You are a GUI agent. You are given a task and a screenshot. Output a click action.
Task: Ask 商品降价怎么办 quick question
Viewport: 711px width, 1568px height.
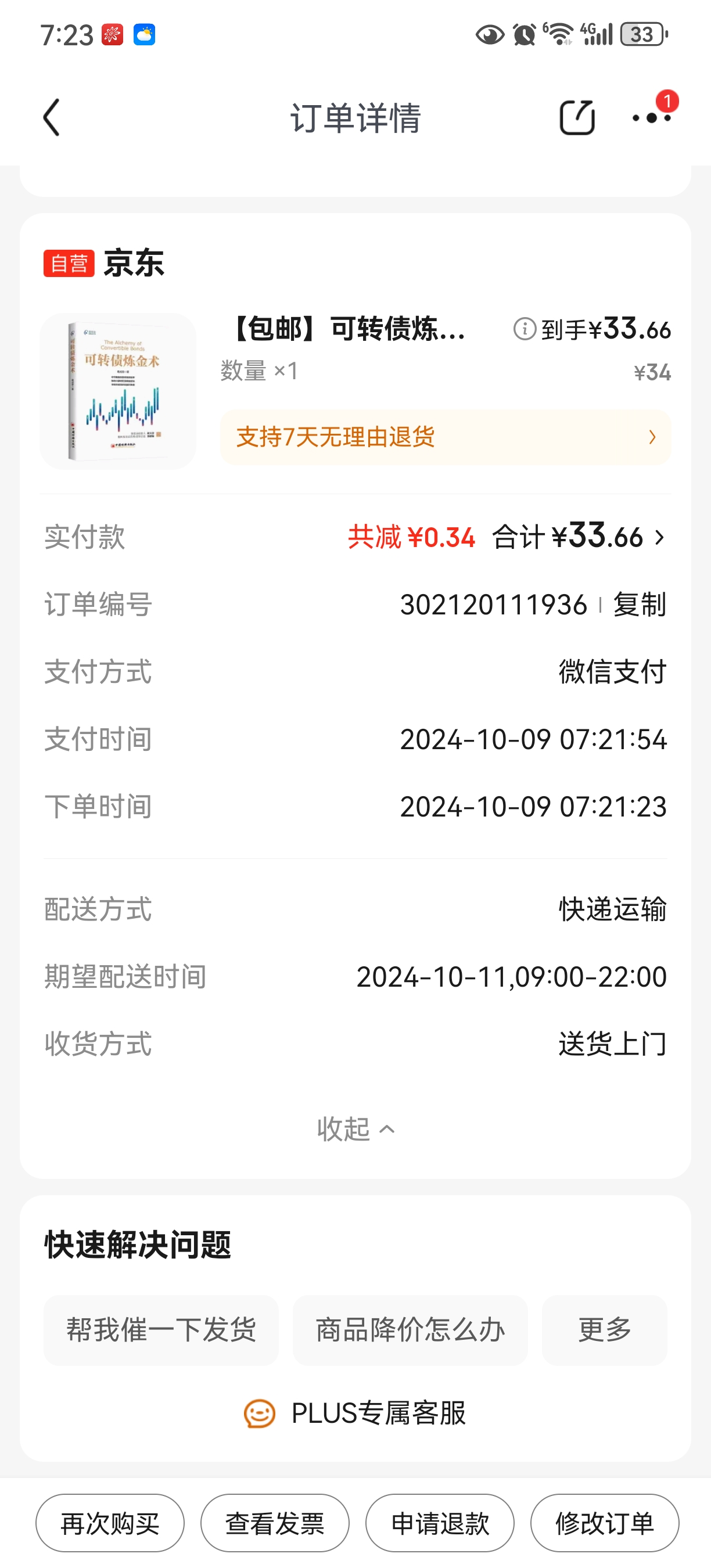(410, 1330)
